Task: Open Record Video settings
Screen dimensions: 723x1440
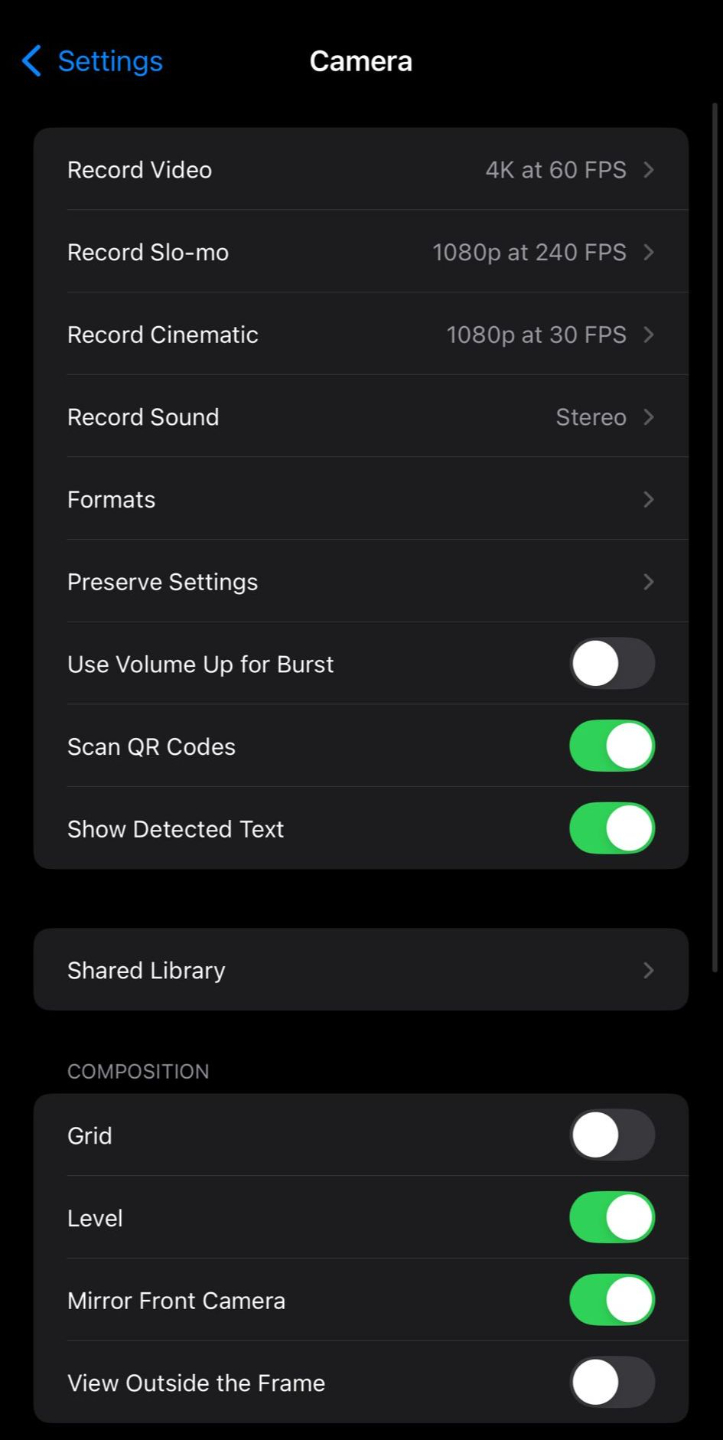Action: pos(360,170)
